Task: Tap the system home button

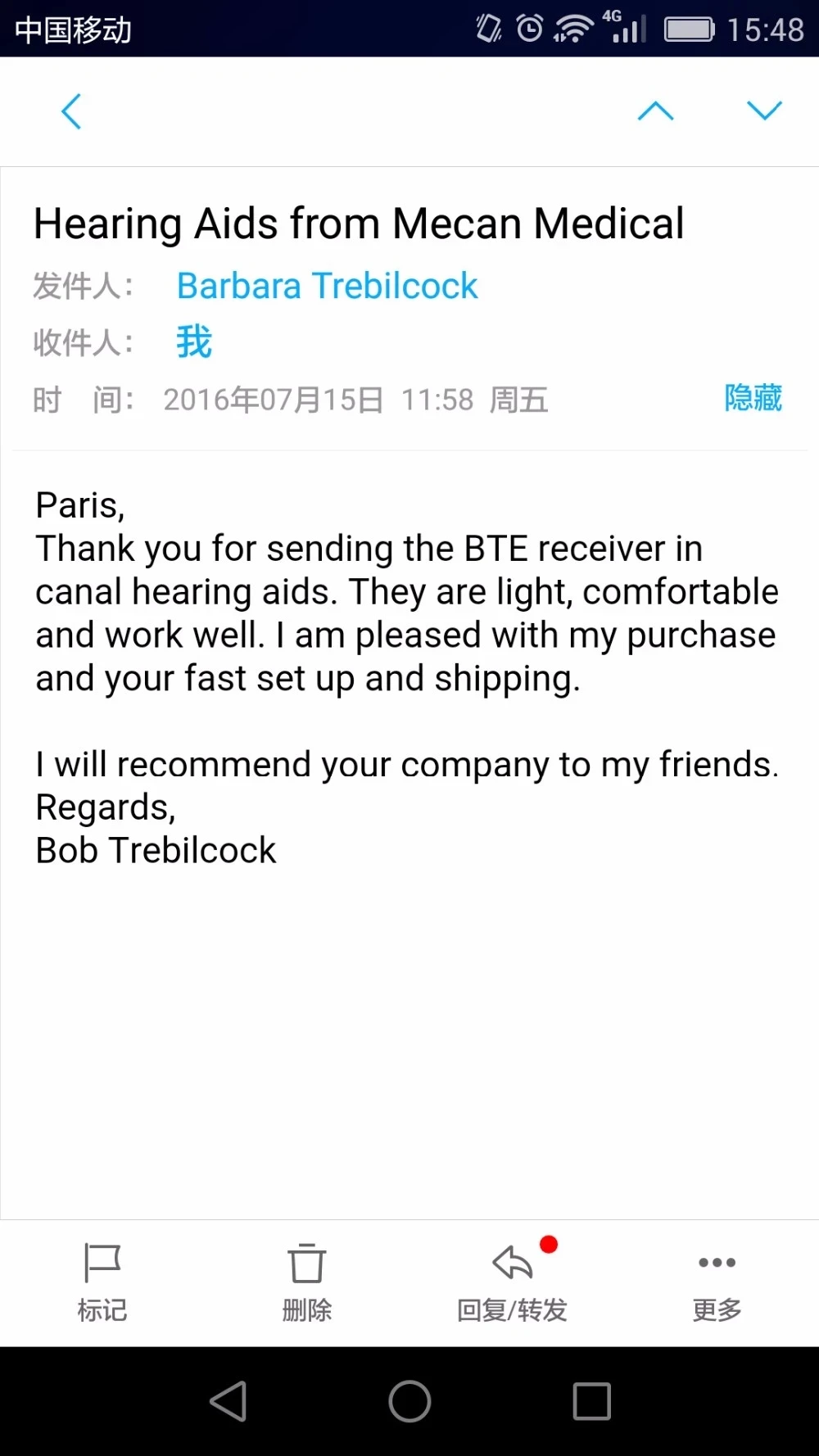Action: tap(409, 1401)
